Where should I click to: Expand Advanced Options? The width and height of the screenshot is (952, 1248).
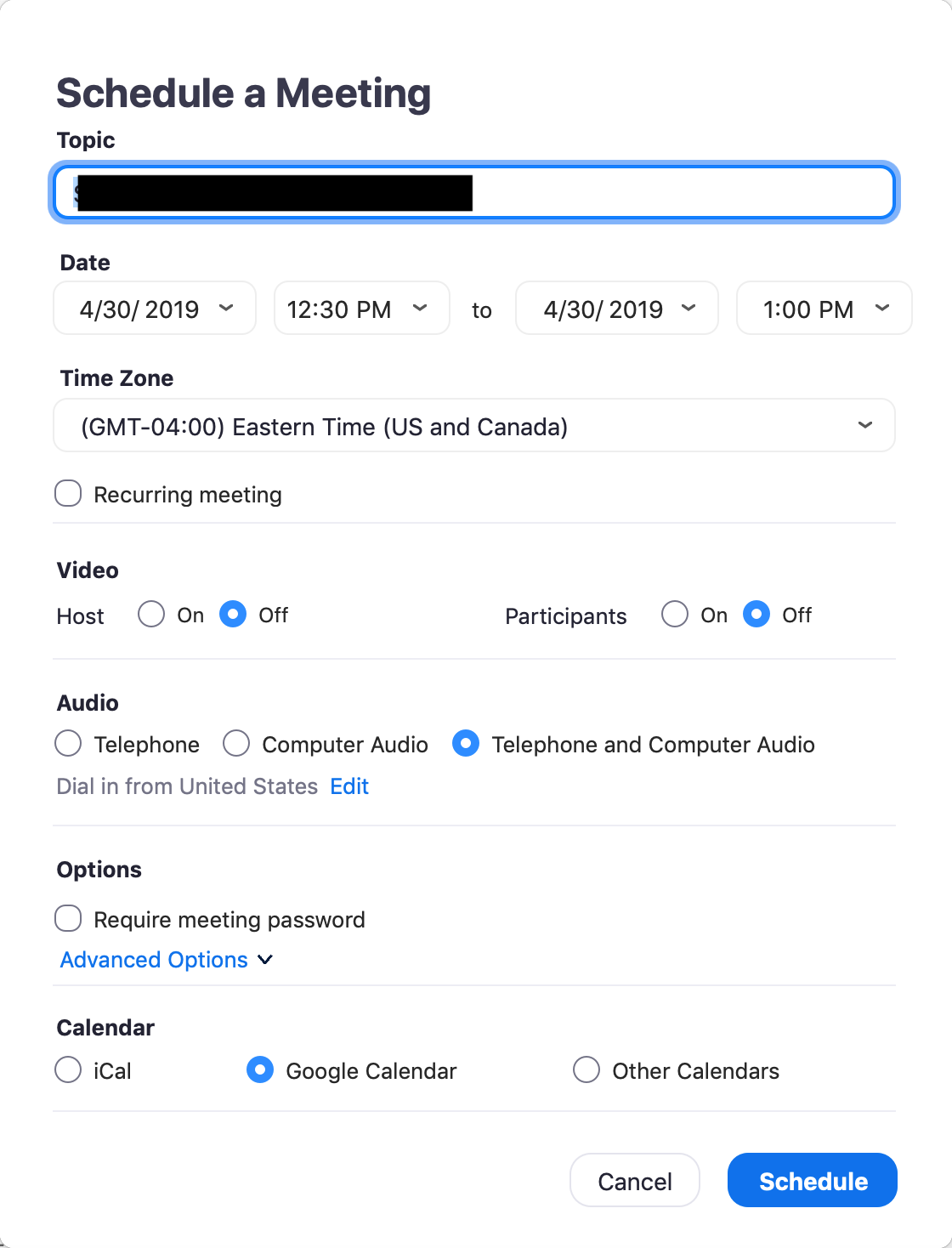point(167,960)
